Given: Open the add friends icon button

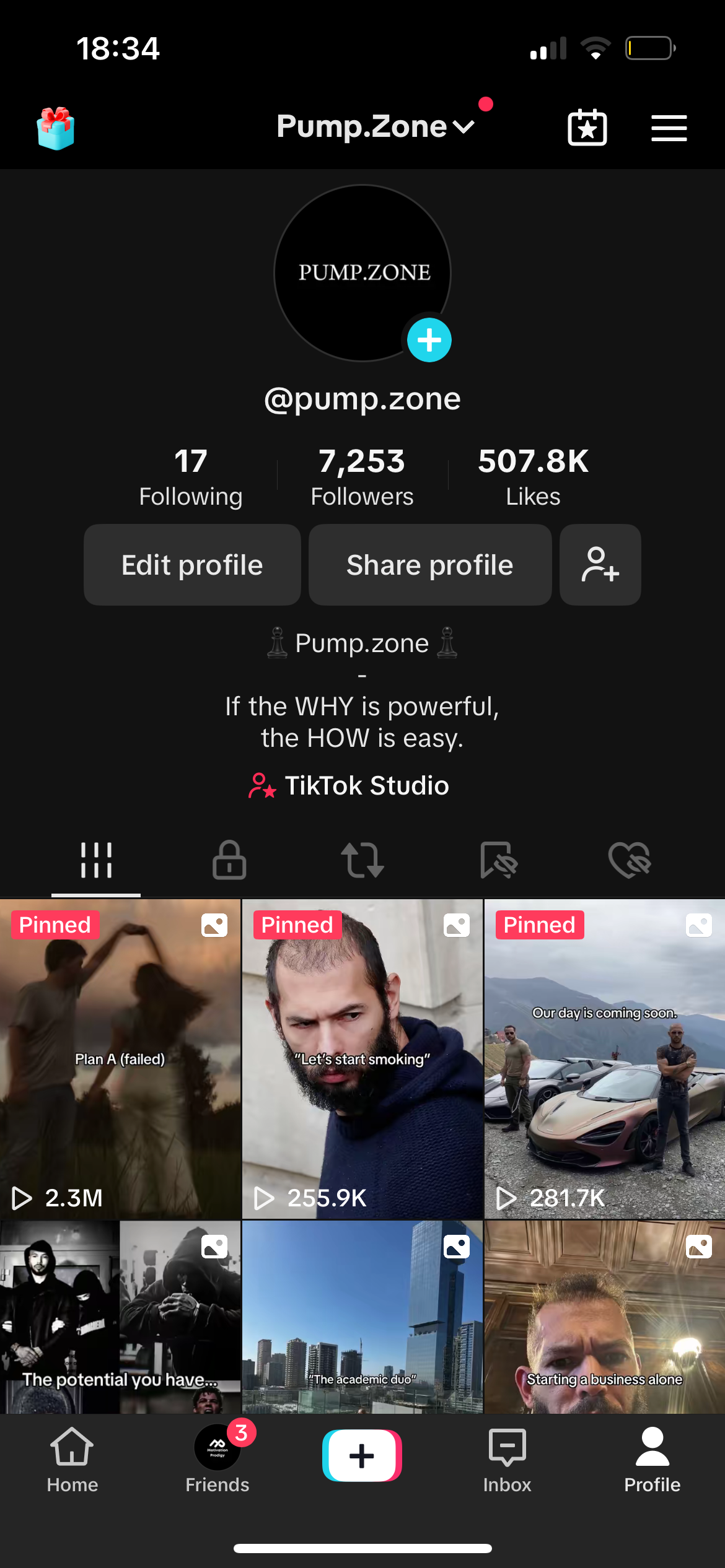Looking at the screenshot, I should 600,565.
